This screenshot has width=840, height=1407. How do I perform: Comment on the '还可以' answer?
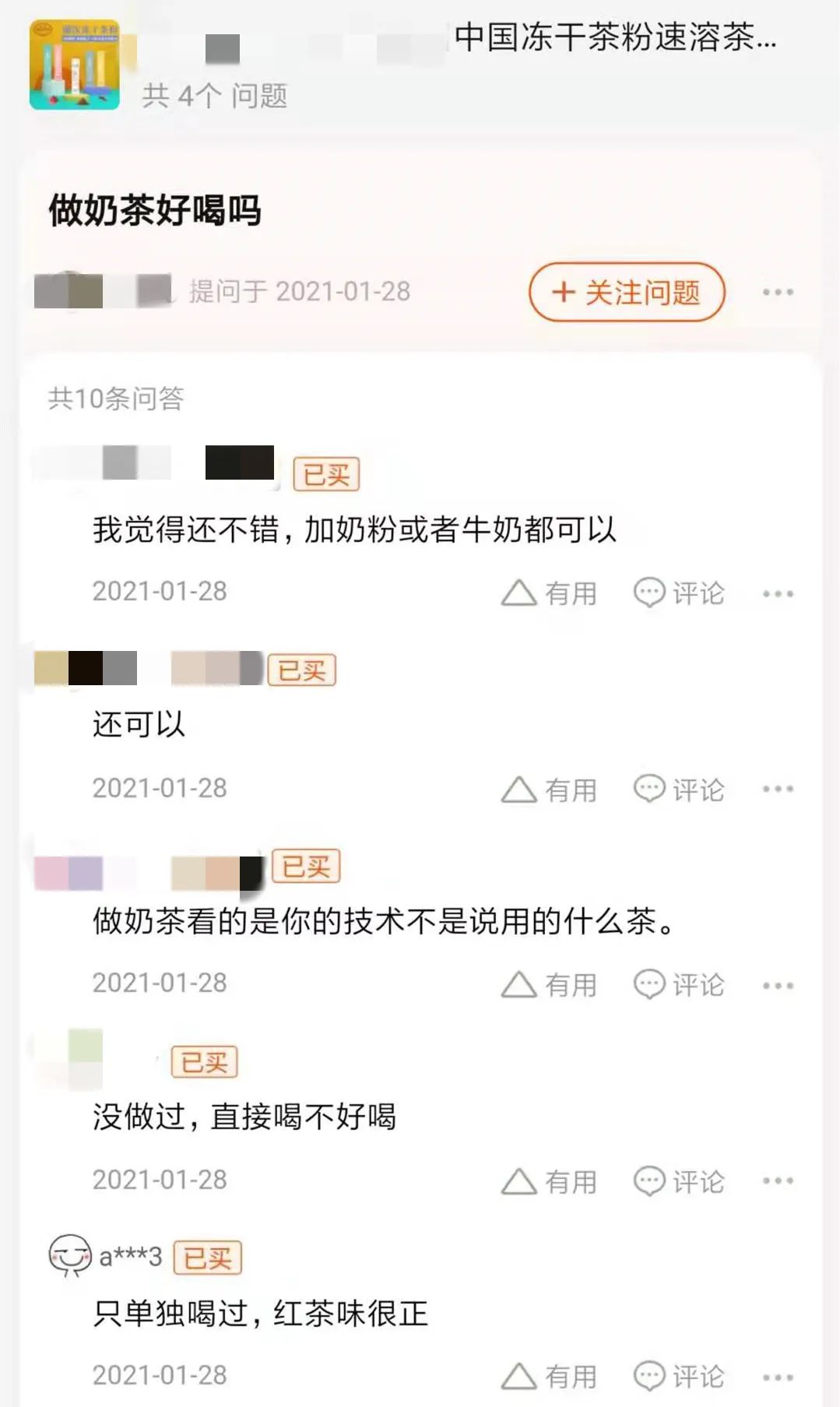[679, 790]
